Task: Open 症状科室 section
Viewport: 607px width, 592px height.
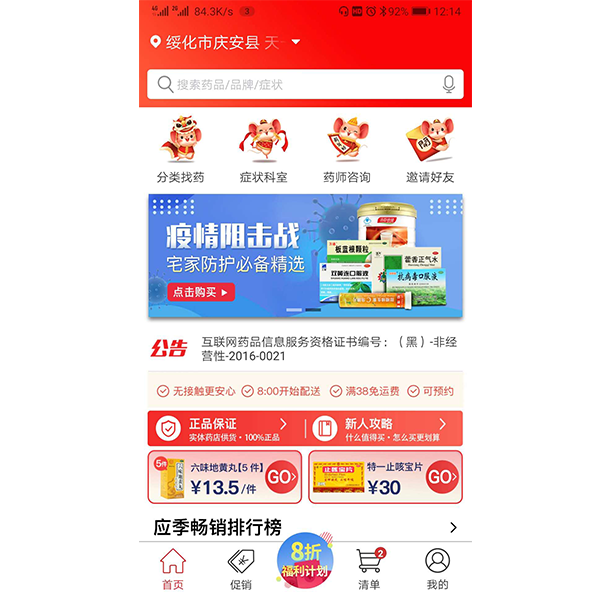Action: (x=263, y=151)
